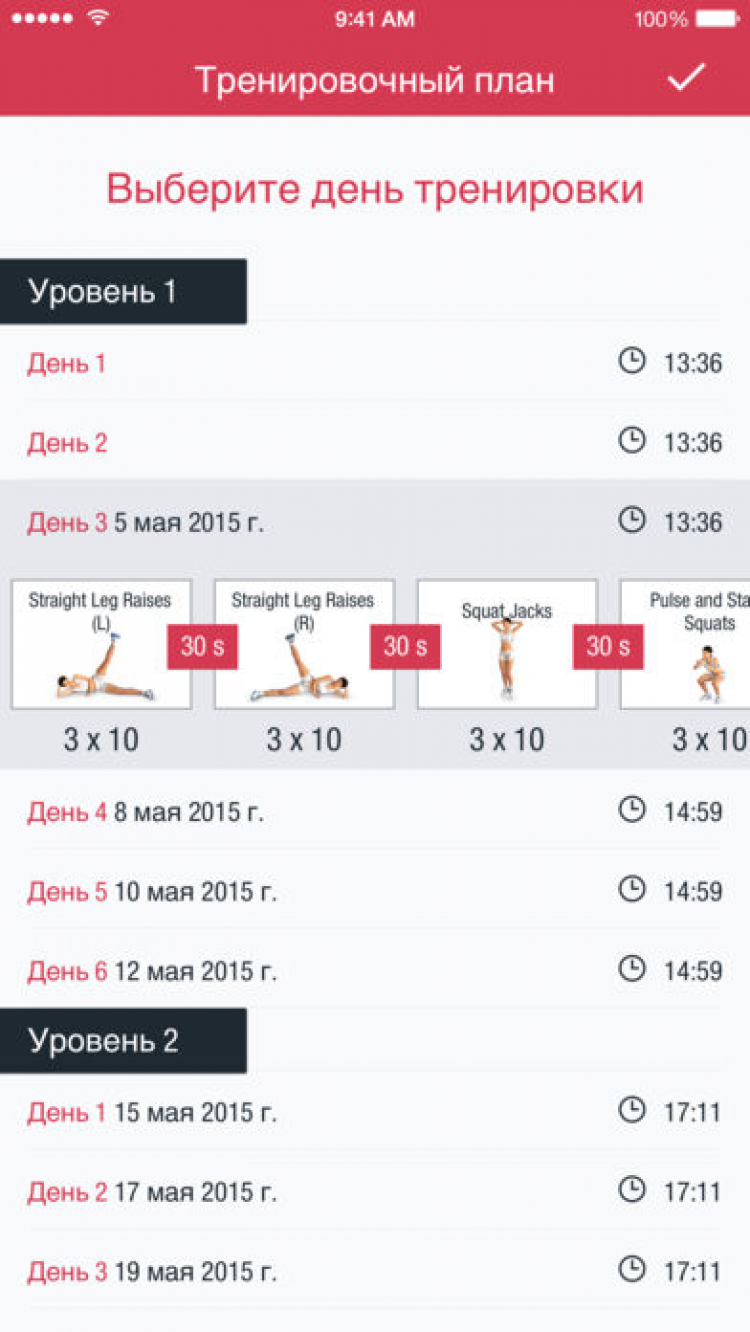Open Straight Leg Raises (L) exercise card
This screenshot has width=750, height=1332.
[100, 645]
